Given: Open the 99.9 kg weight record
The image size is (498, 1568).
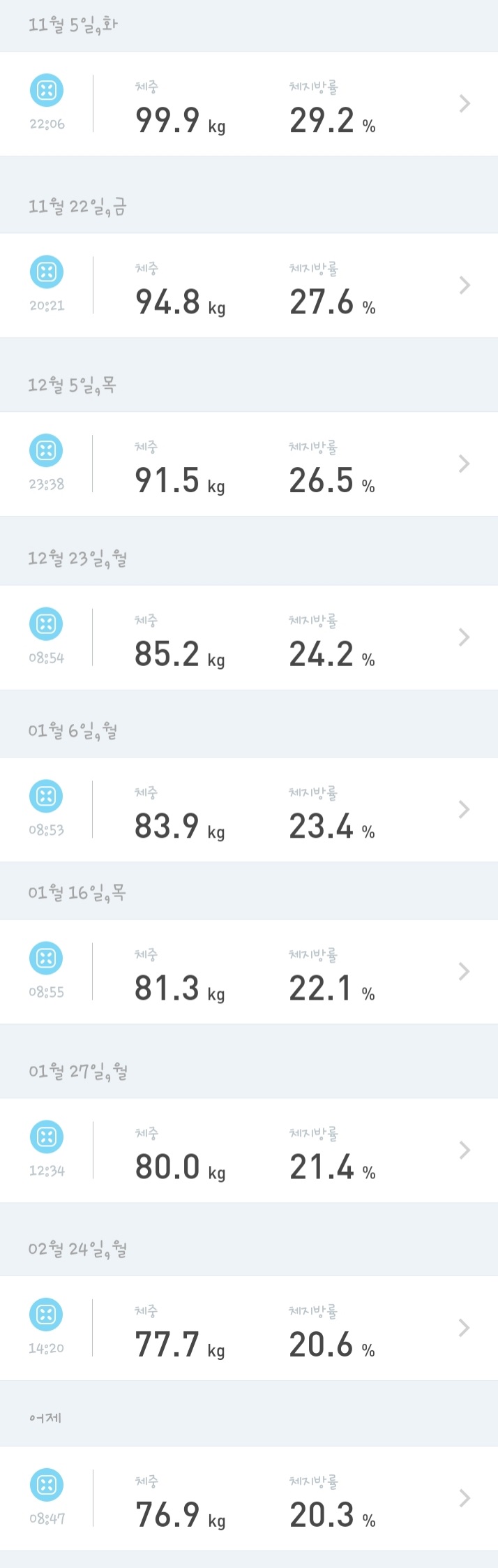Looking at the screenshot, I should (x=249, y=105).
